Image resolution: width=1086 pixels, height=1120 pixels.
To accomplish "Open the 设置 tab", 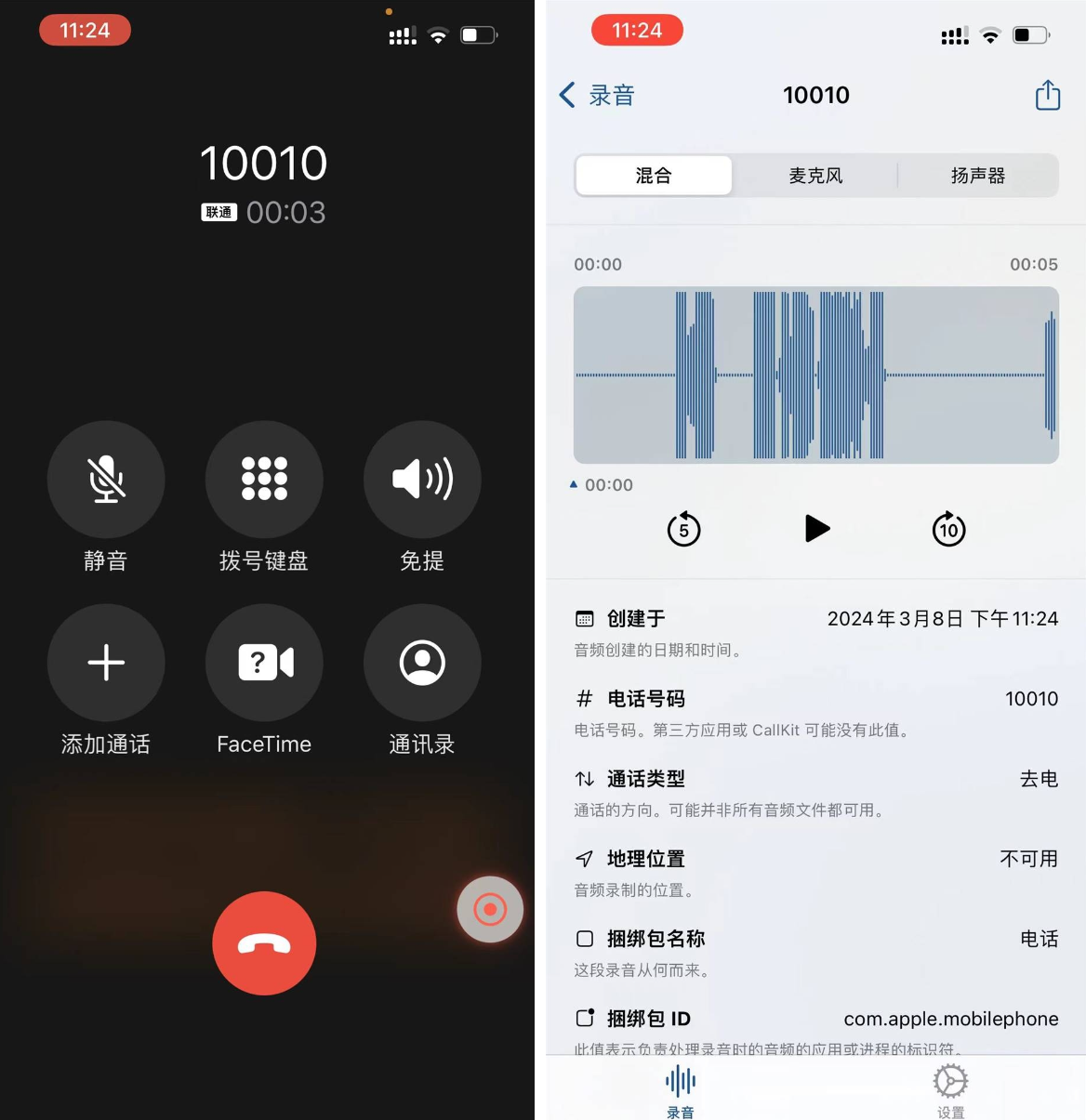I will (x=950, y=1089).
